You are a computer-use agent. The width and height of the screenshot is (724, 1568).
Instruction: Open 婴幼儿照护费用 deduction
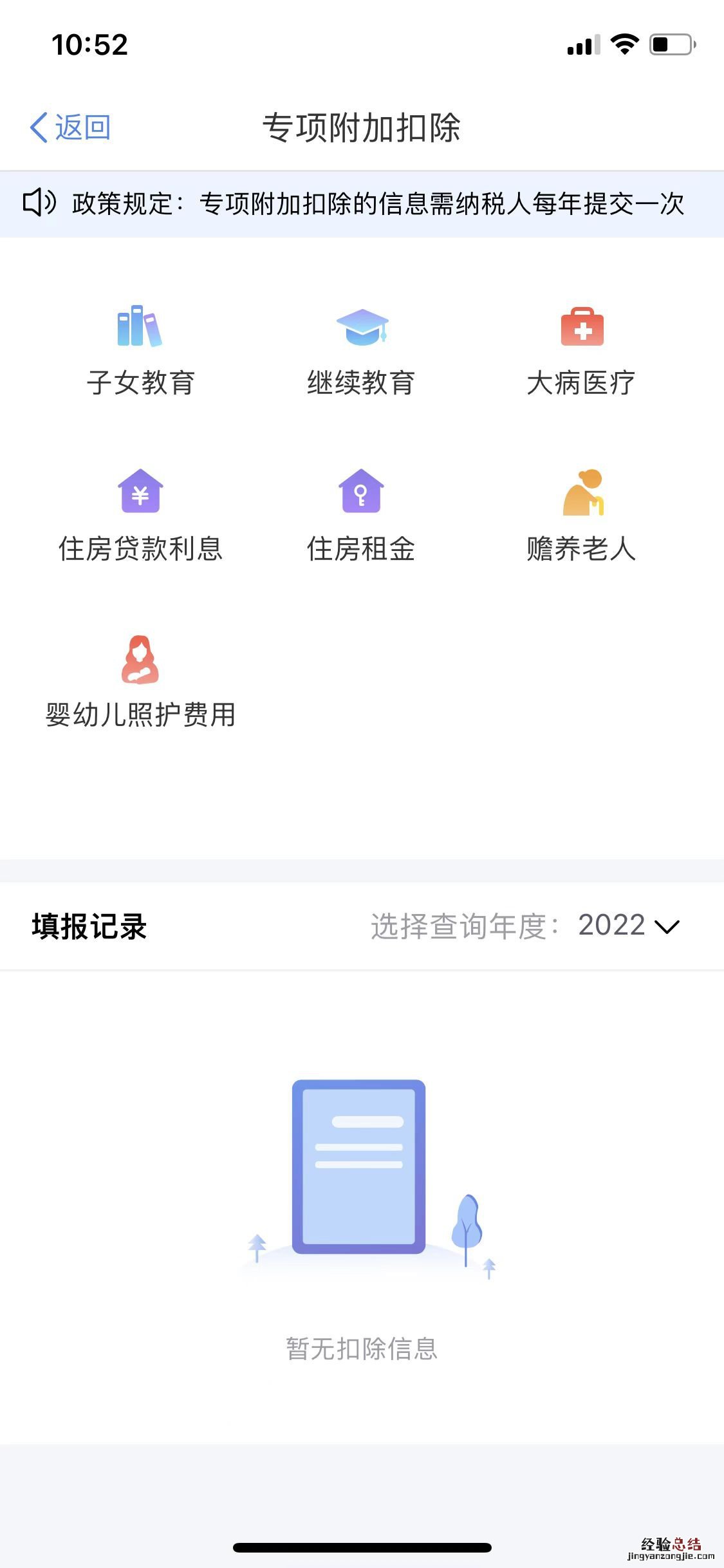(x=140, y=682)
